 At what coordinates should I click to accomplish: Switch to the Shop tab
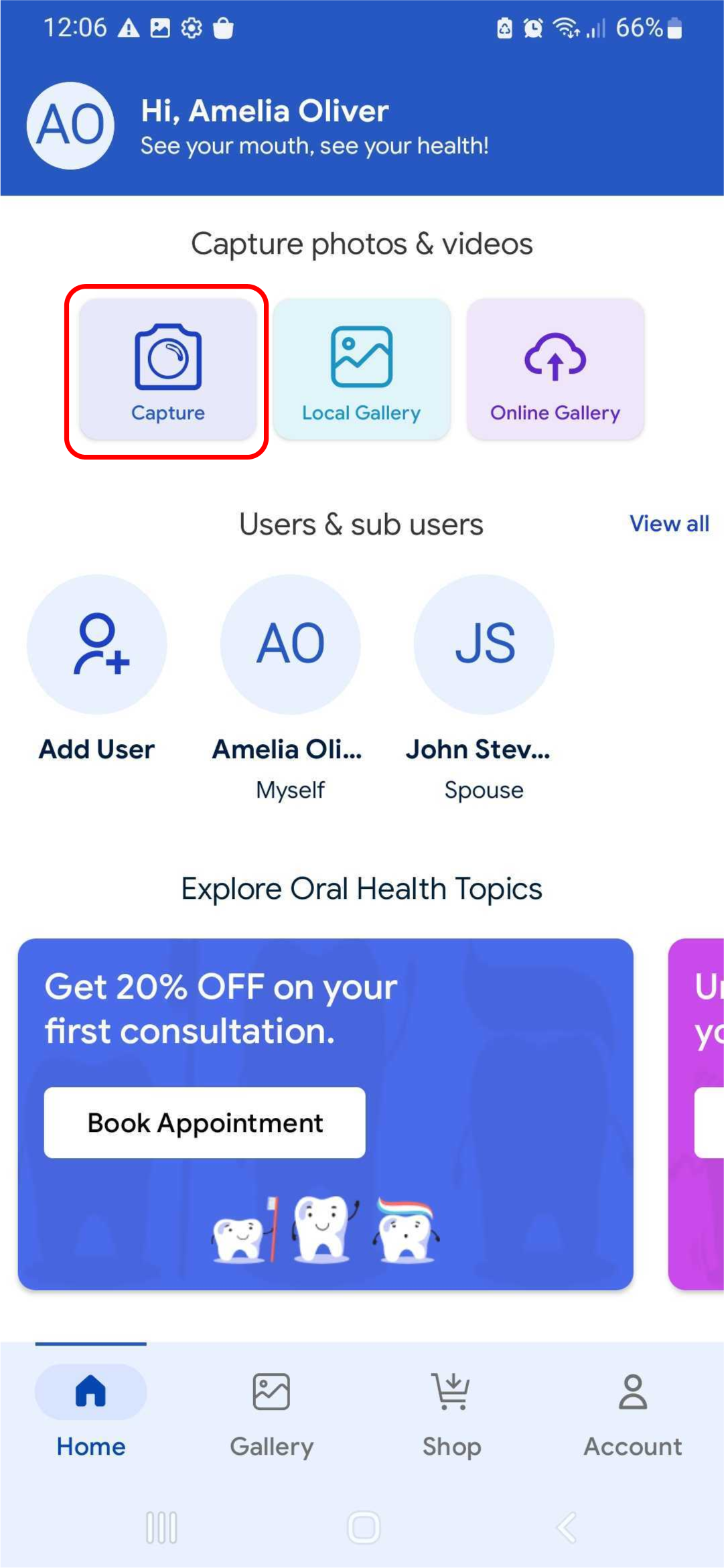(x=452, y=1415)
